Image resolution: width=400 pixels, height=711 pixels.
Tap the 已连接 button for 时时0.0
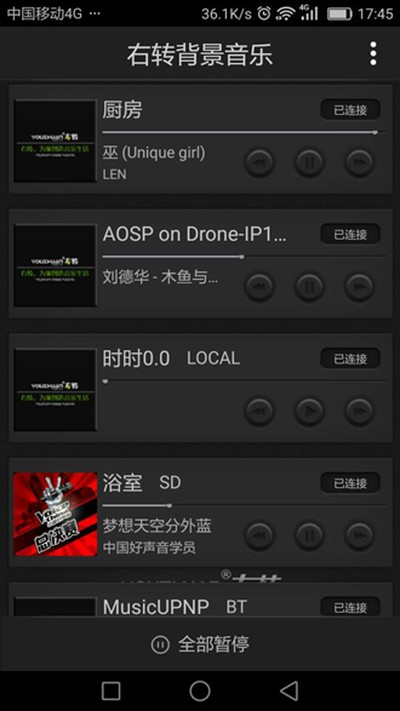tap(350, 359)
